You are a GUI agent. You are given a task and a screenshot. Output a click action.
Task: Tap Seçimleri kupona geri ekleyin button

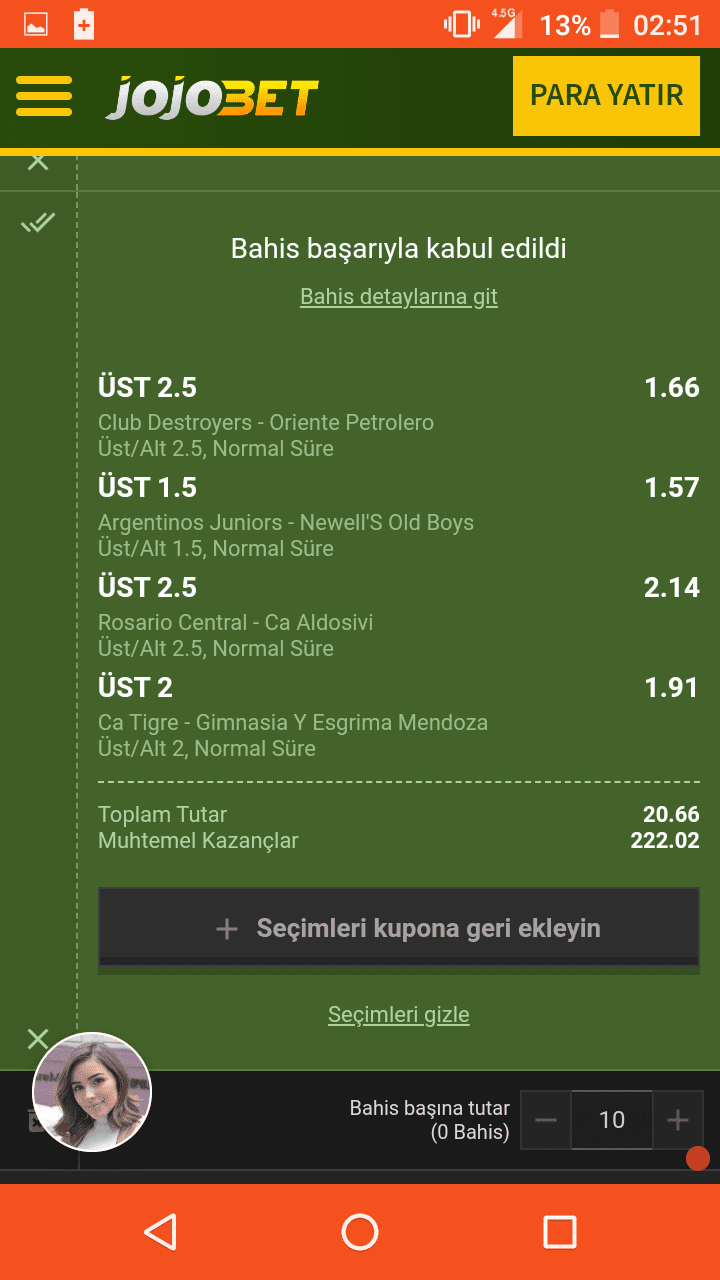pyautogui.click(x=399, y=929)
